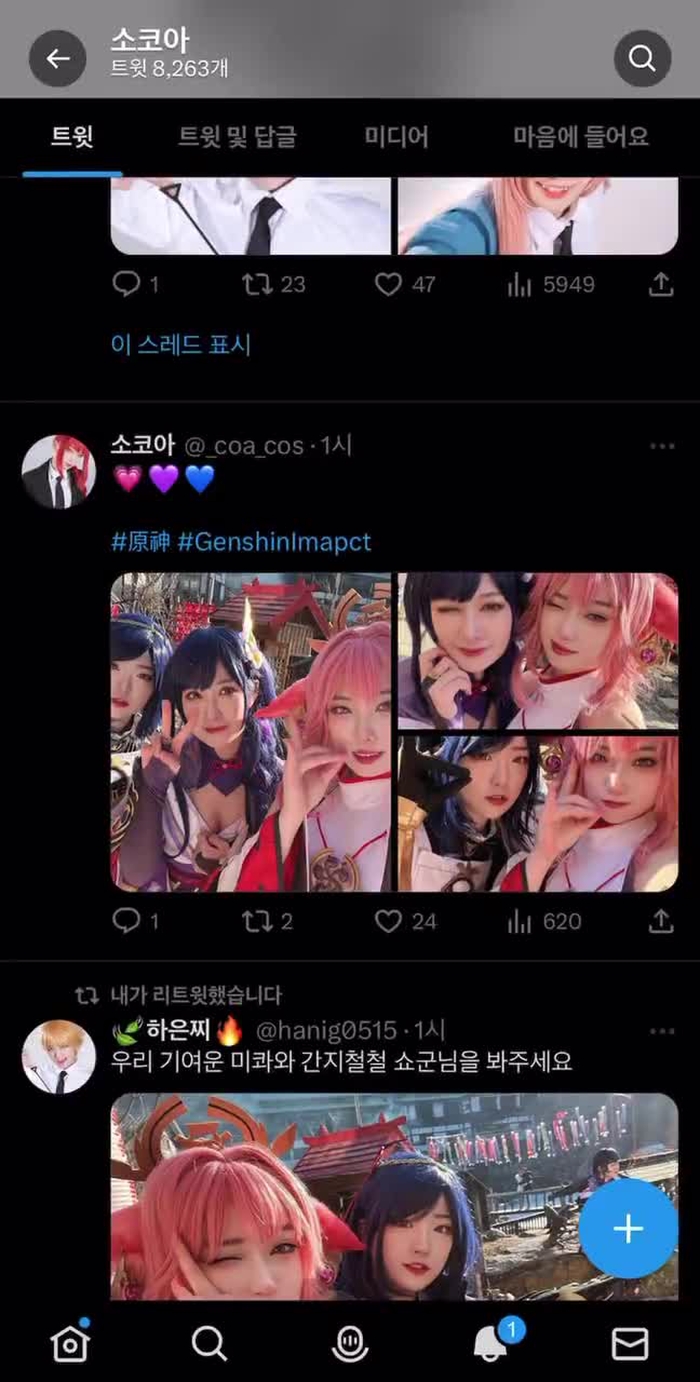Open profile search magnifier icon

pyautogui.click(x=641, y=59)
